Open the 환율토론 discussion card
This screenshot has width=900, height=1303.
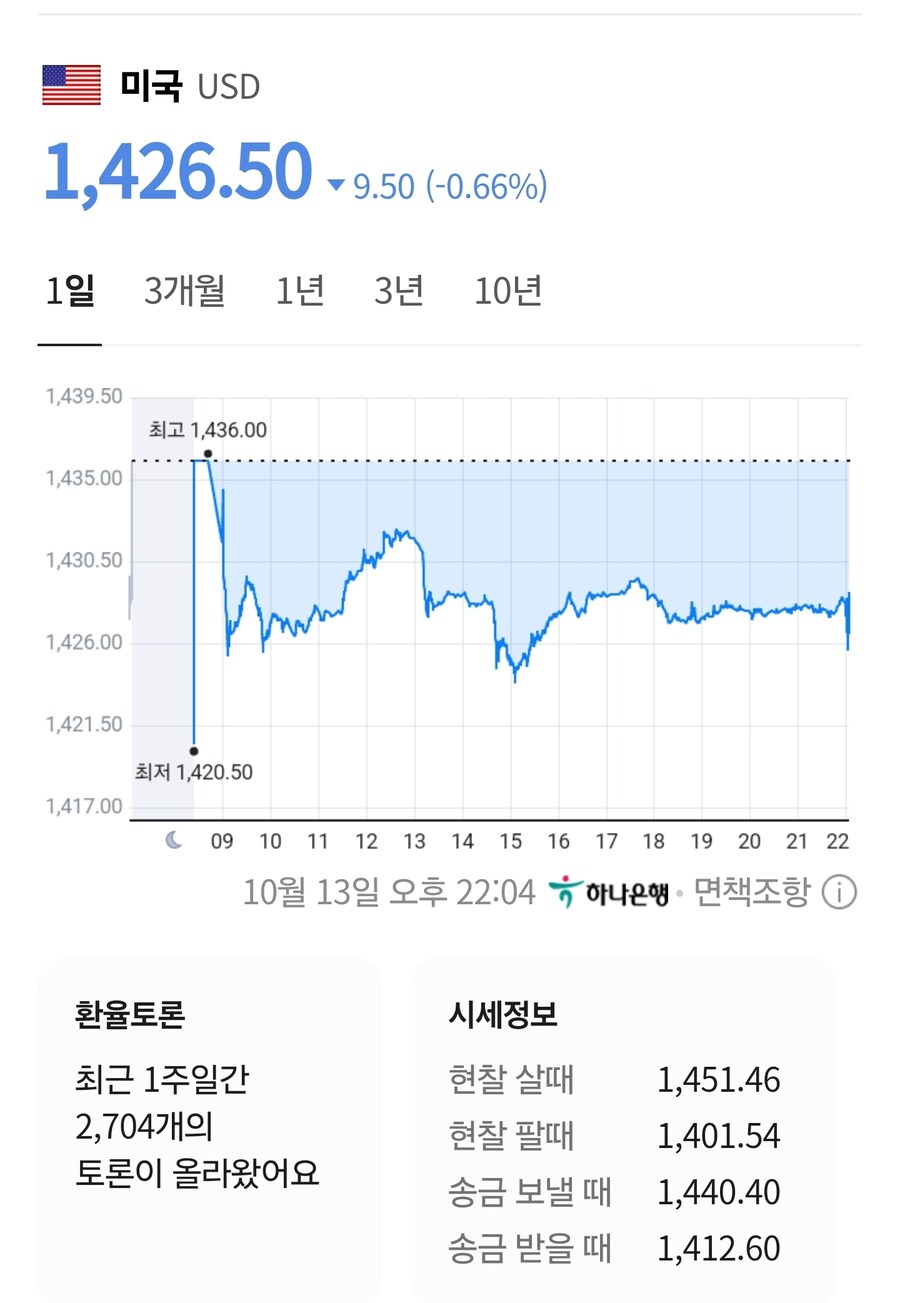210,1130
